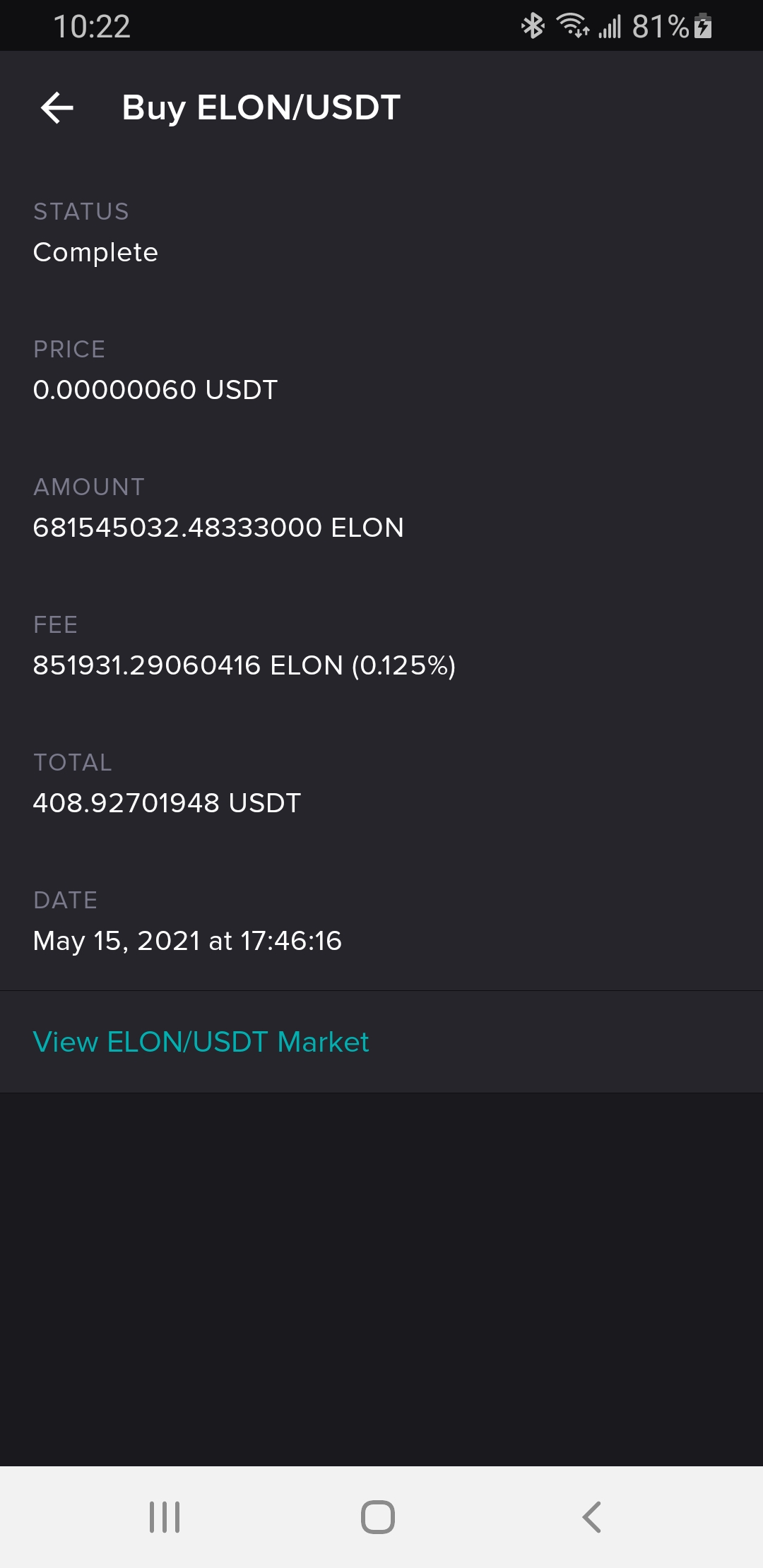Image resolution: width=763 pixels, height=1568 pixels.
Task: Select the ELON amount 681545032.48333000
Action: point(219,527)
